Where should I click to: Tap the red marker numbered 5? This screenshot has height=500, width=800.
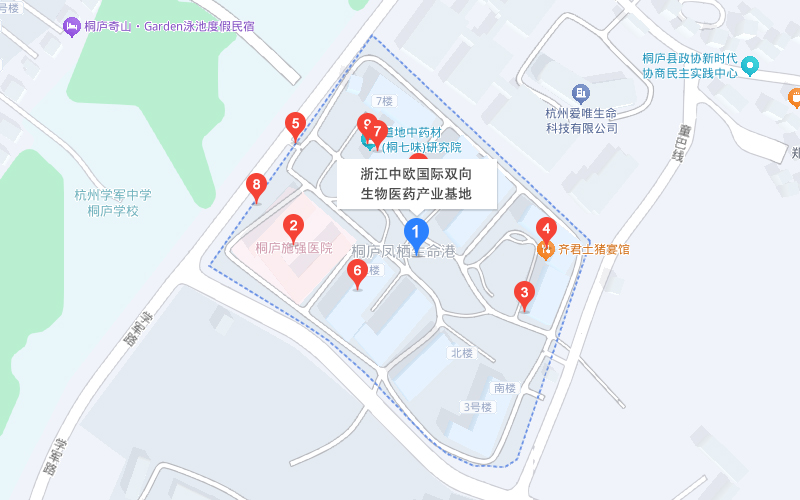[294, 125]
